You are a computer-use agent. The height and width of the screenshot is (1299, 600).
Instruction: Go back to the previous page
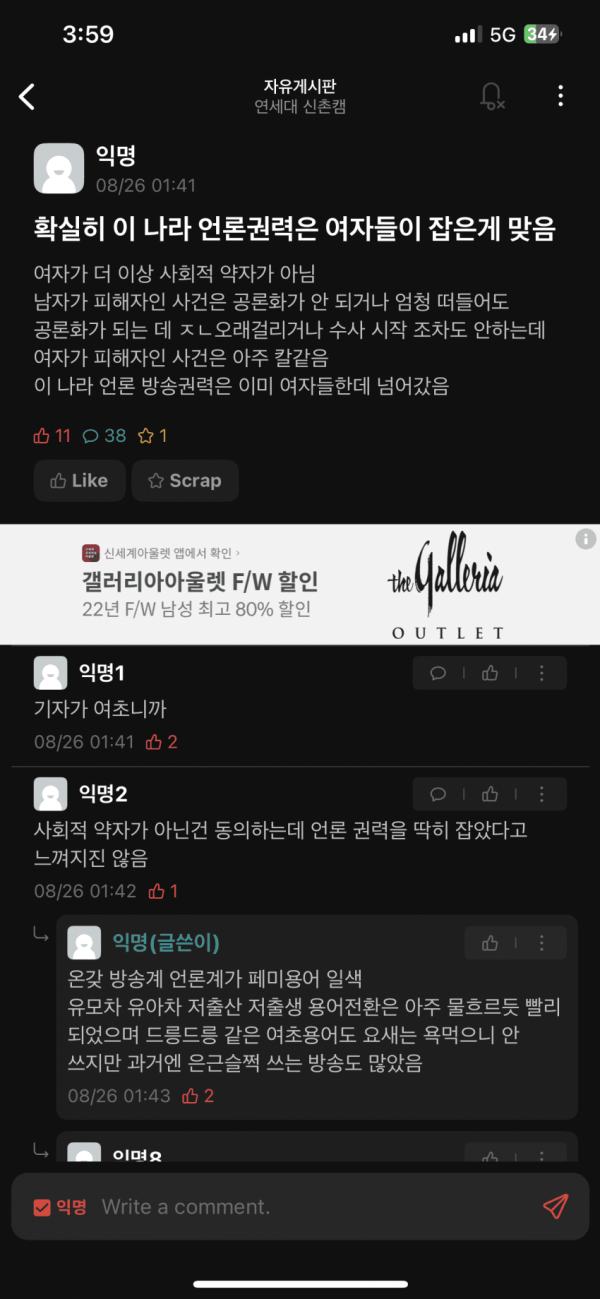click(27, 96)
